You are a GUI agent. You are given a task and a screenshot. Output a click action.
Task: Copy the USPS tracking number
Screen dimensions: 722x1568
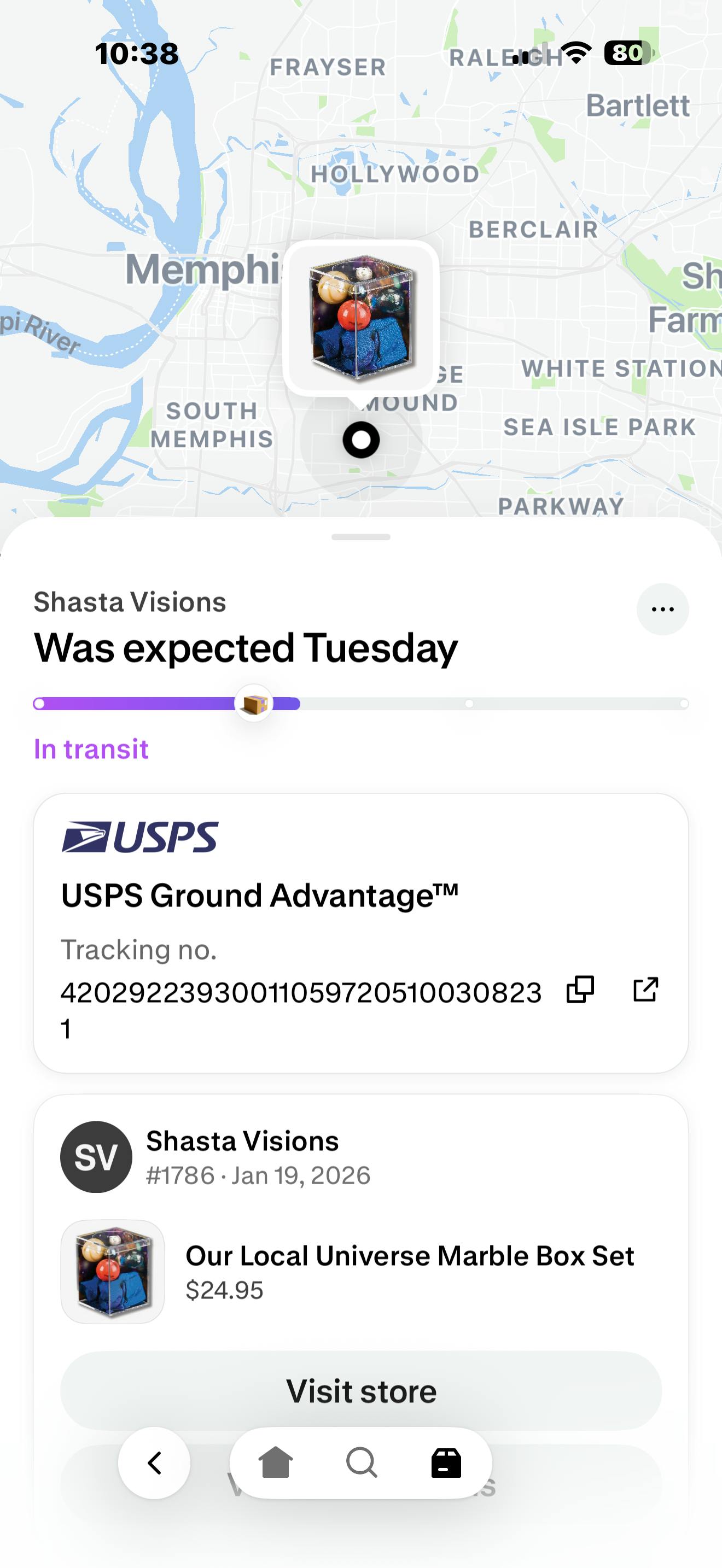pos(580,989)
